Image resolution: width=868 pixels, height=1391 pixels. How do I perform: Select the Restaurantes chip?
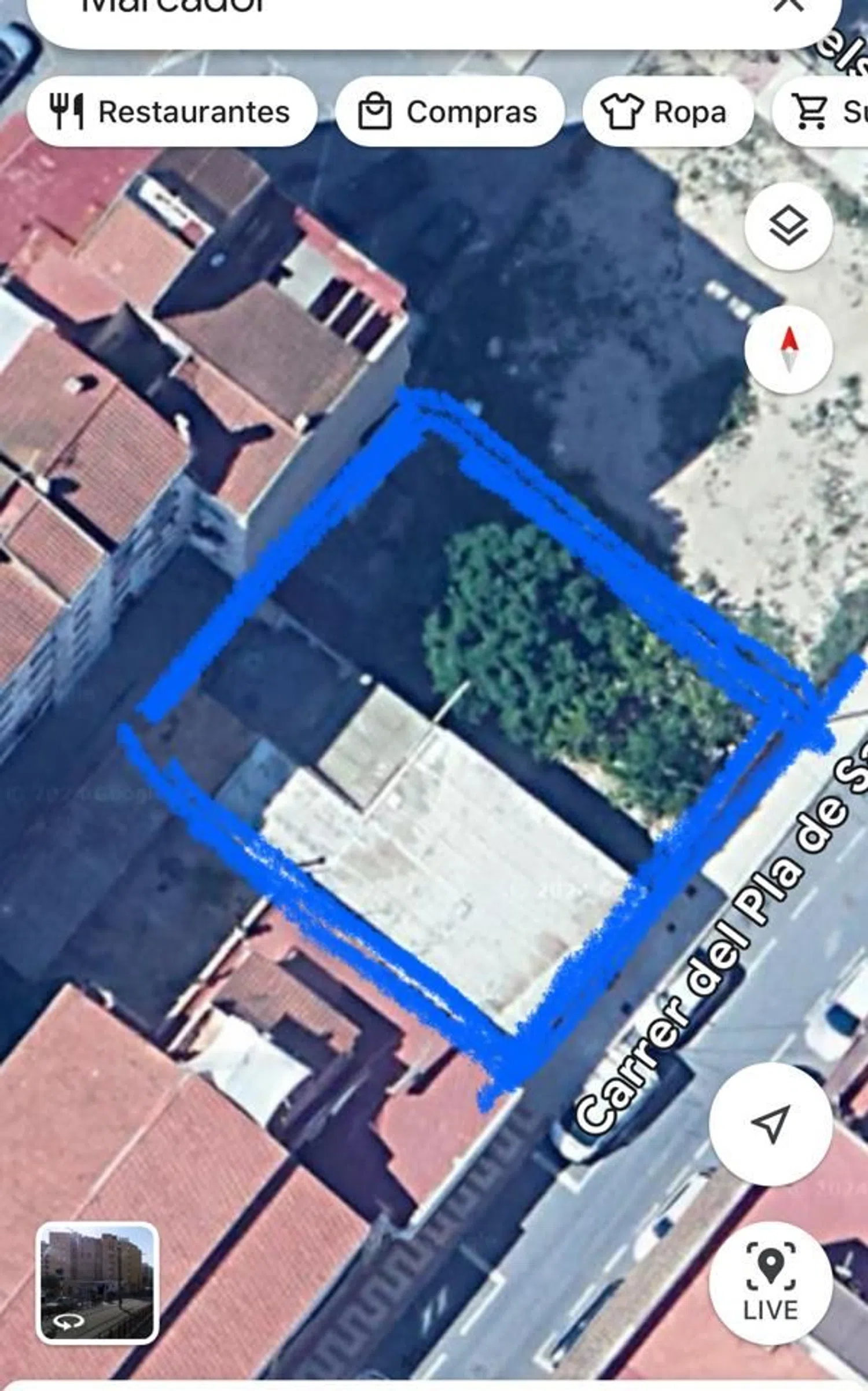click(171, 112)
